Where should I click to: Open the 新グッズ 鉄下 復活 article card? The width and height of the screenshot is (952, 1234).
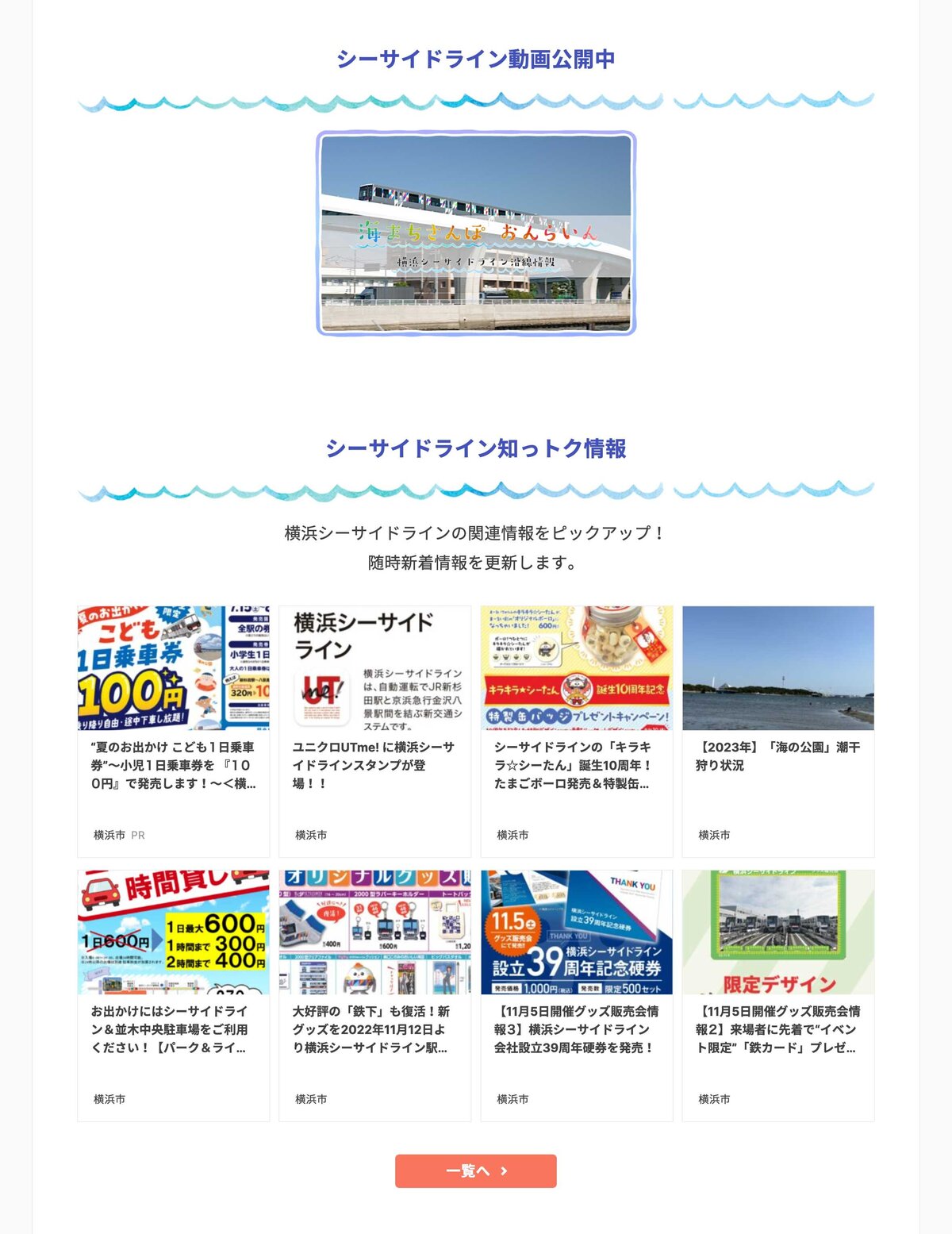374,994
